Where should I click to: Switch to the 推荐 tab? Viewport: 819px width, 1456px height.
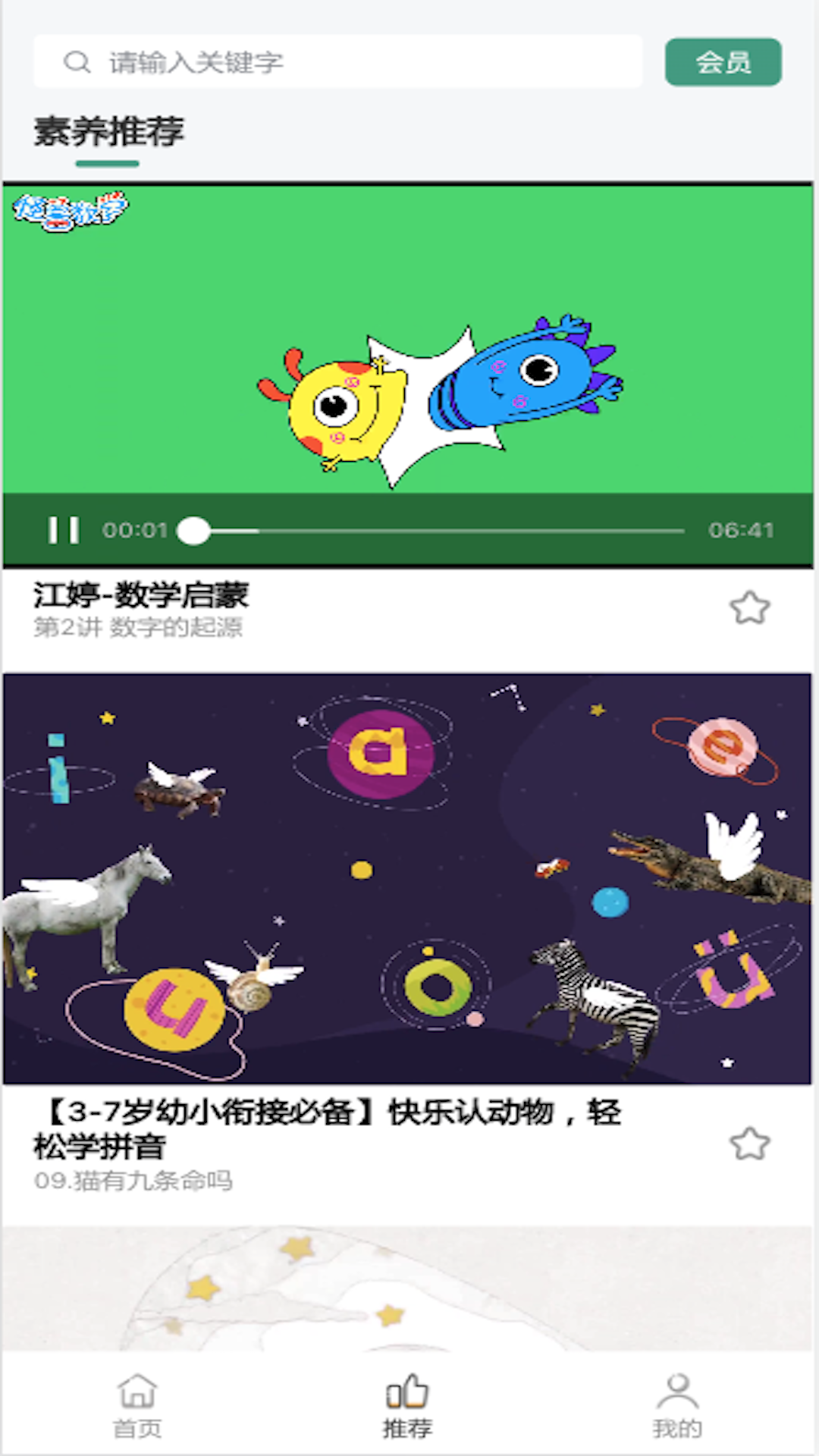click(407, 1406)
